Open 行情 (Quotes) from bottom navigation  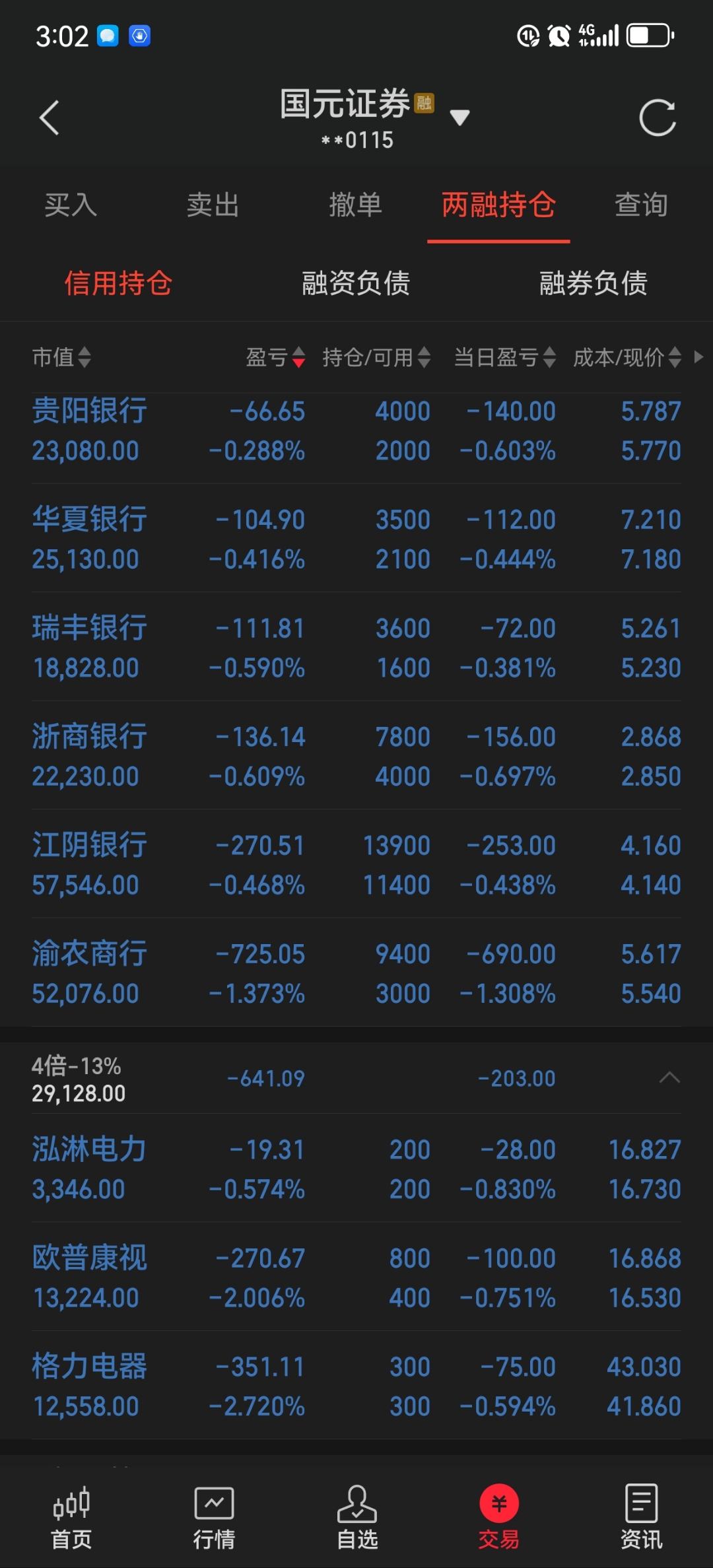click(x=213, y=1518)
